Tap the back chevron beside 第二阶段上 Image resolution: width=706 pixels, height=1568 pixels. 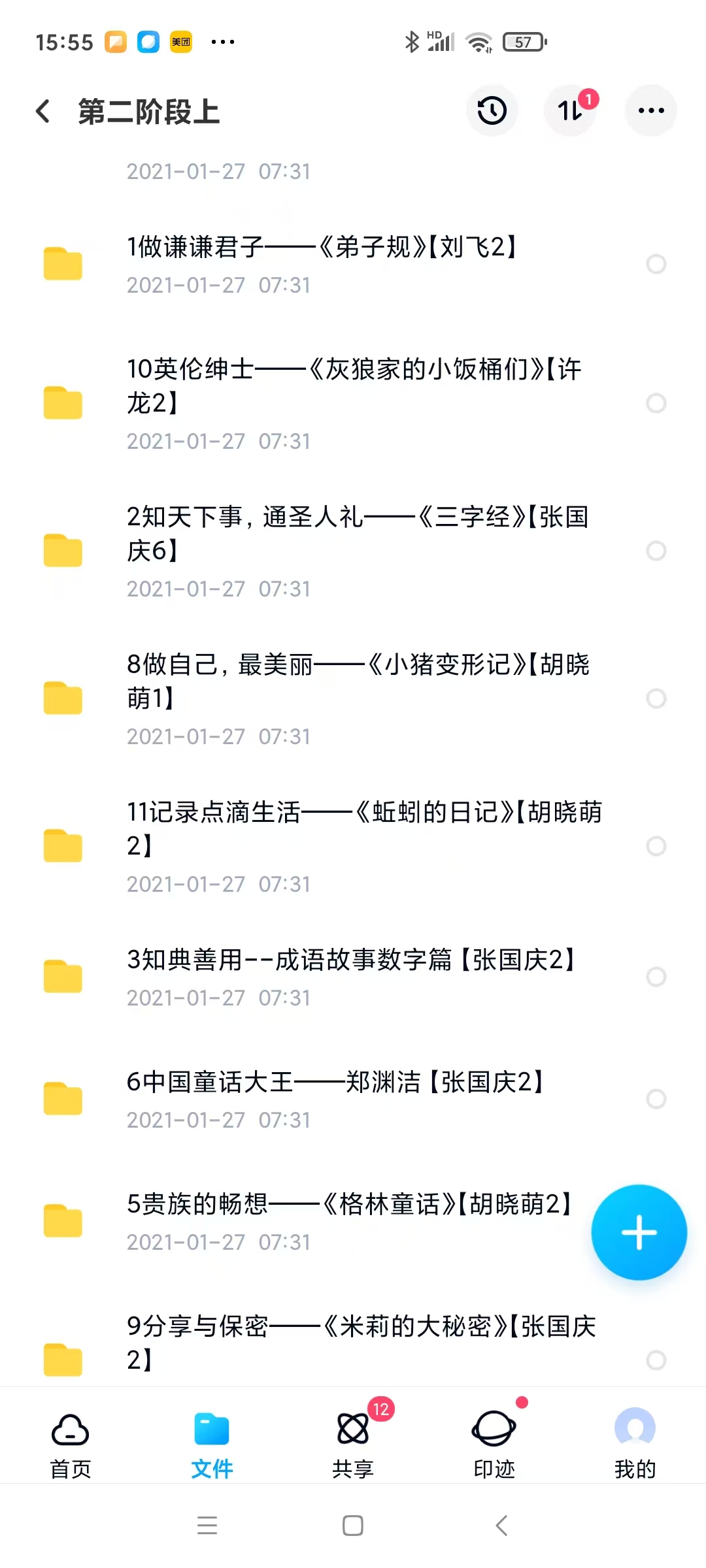click(43, 110)
